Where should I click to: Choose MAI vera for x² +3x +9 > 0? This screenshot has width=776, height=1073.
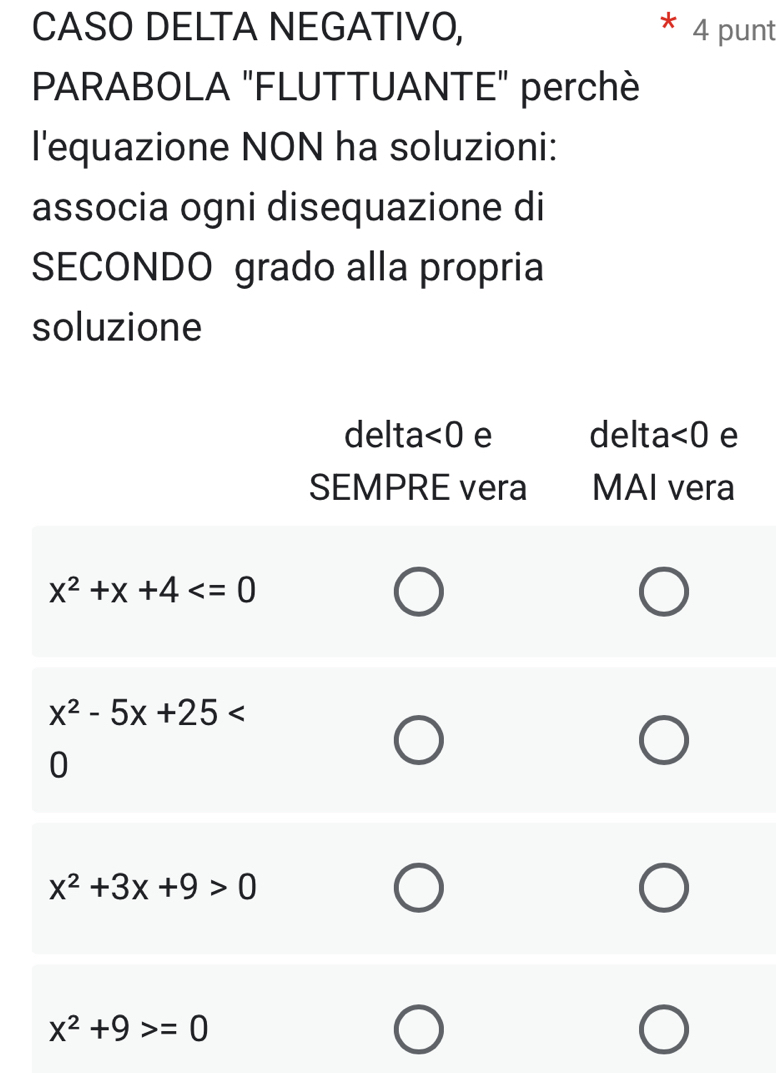664,888
